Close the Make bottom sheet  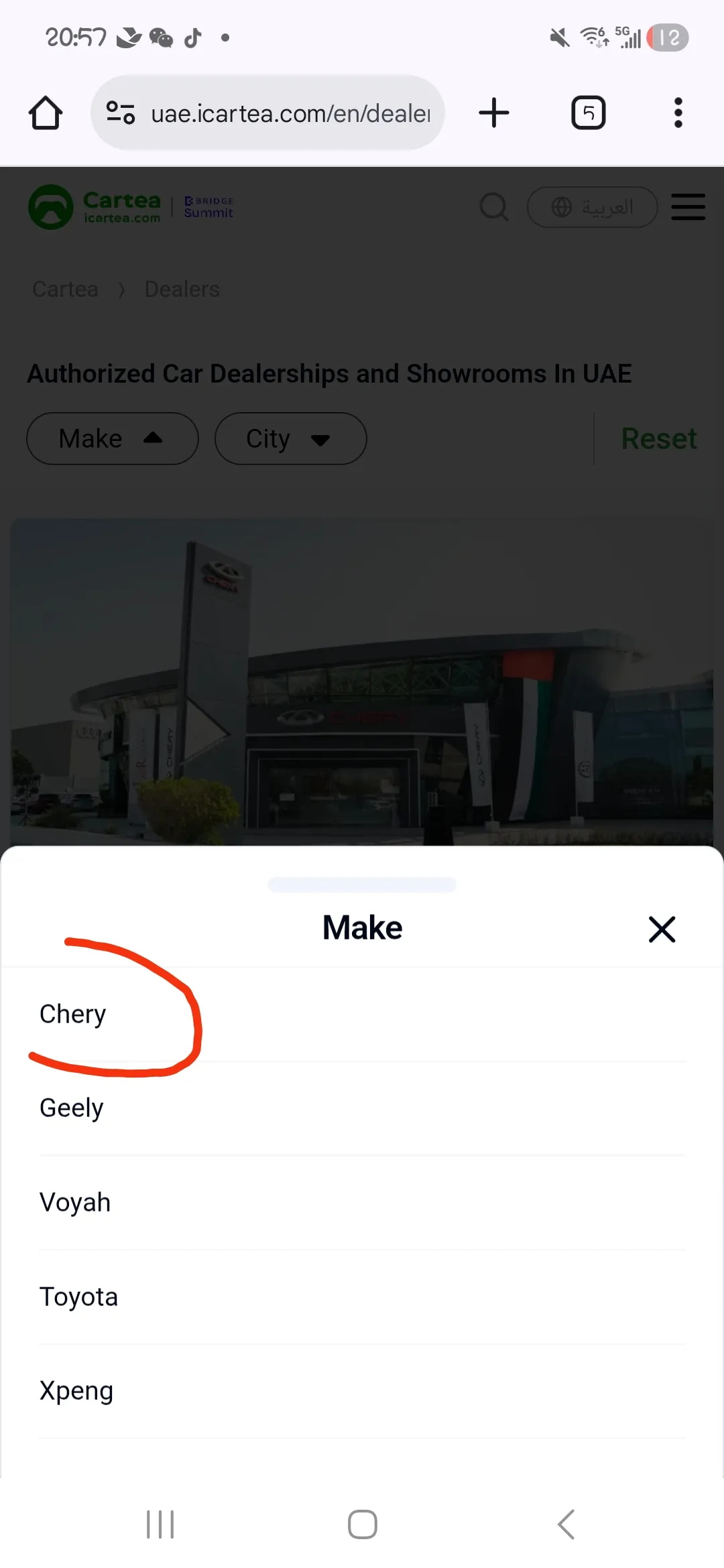click(662, 929)
